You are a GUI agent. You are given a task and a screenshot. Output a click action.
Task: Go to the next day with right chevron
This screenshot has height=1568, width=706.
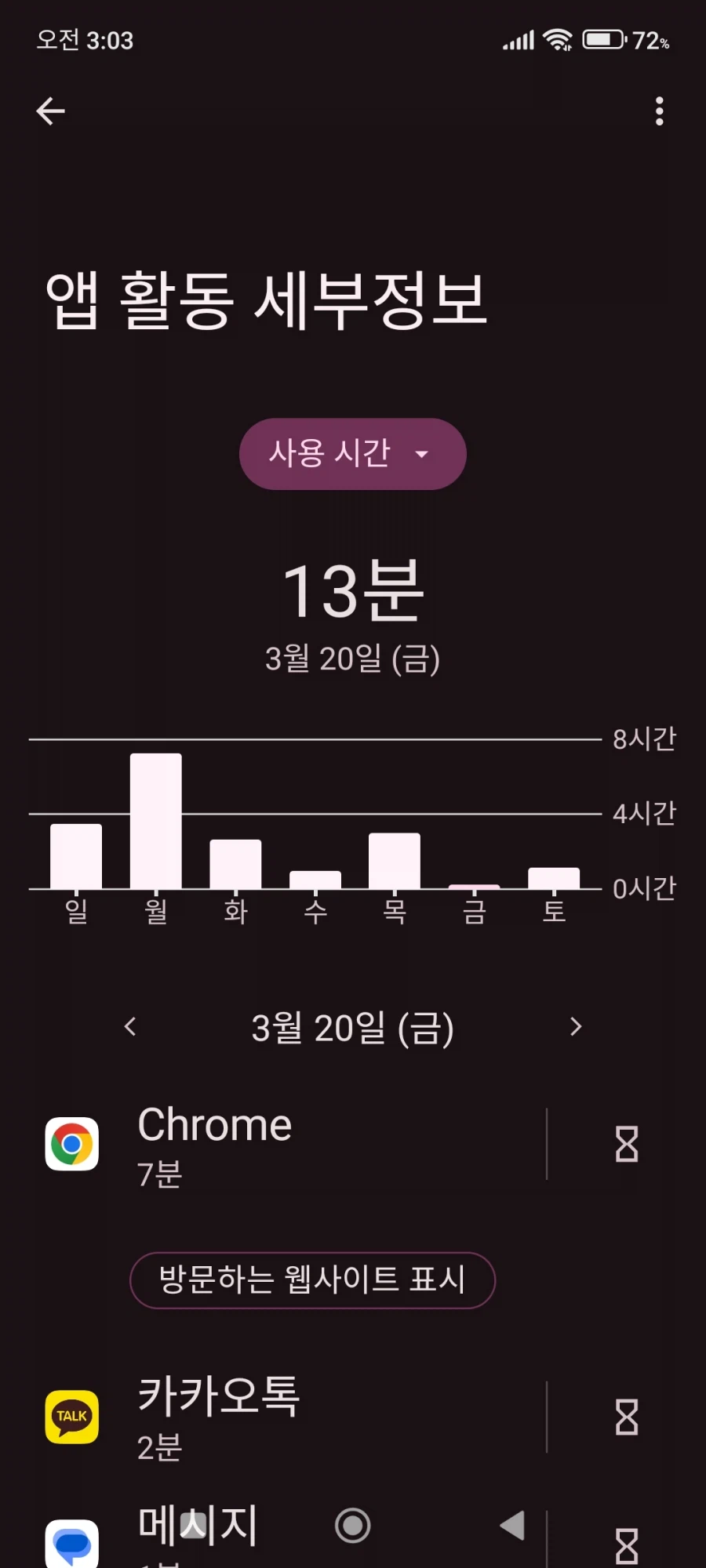(x=576, y=1027)
